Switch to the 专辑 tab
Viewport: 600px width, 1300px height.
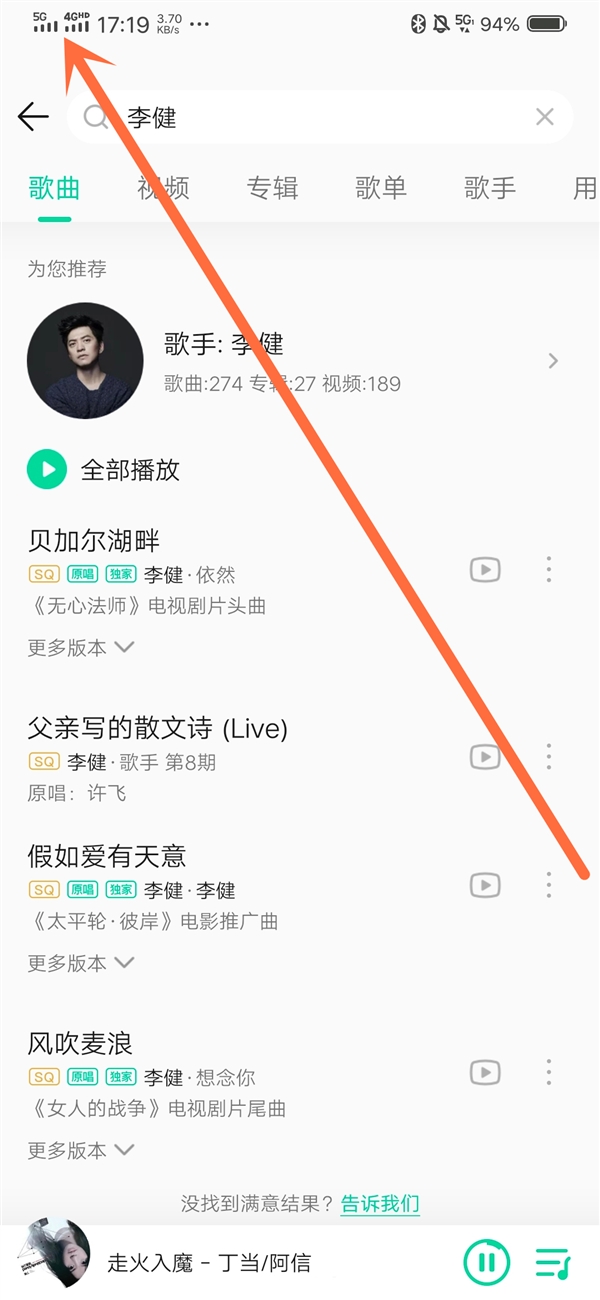pos(272,188)
